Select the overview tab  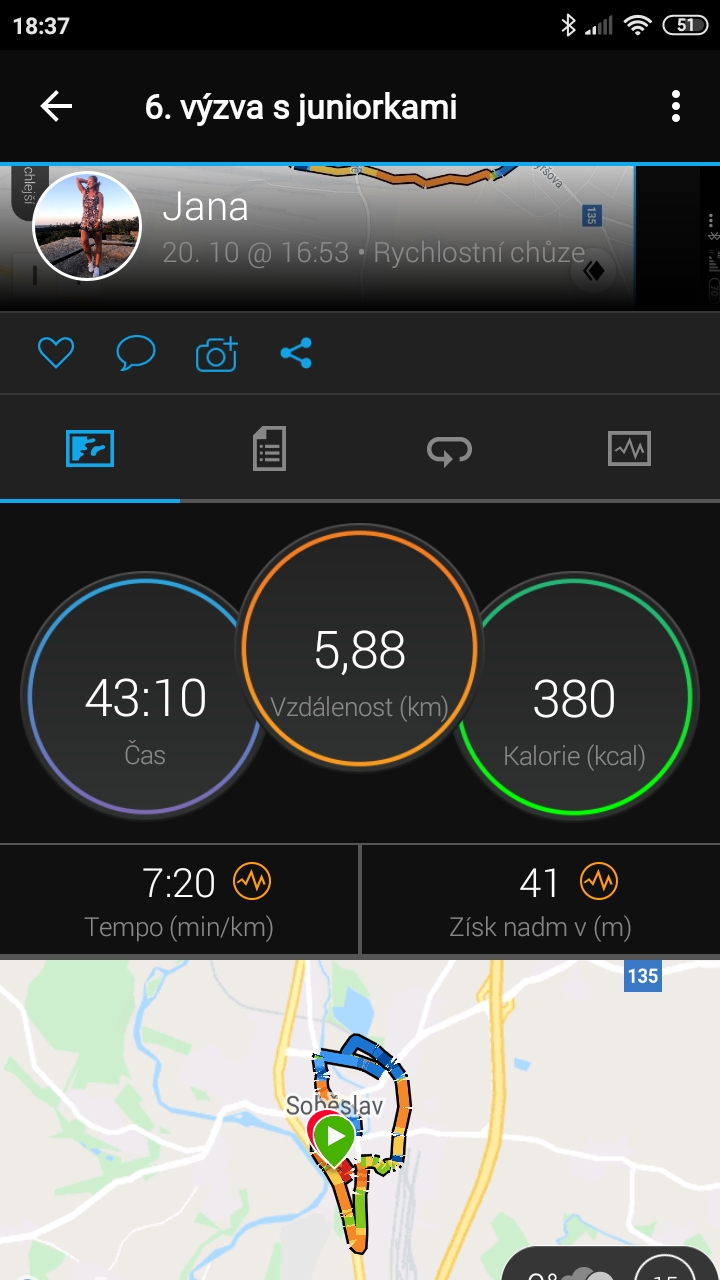click(x=90, y=448)
